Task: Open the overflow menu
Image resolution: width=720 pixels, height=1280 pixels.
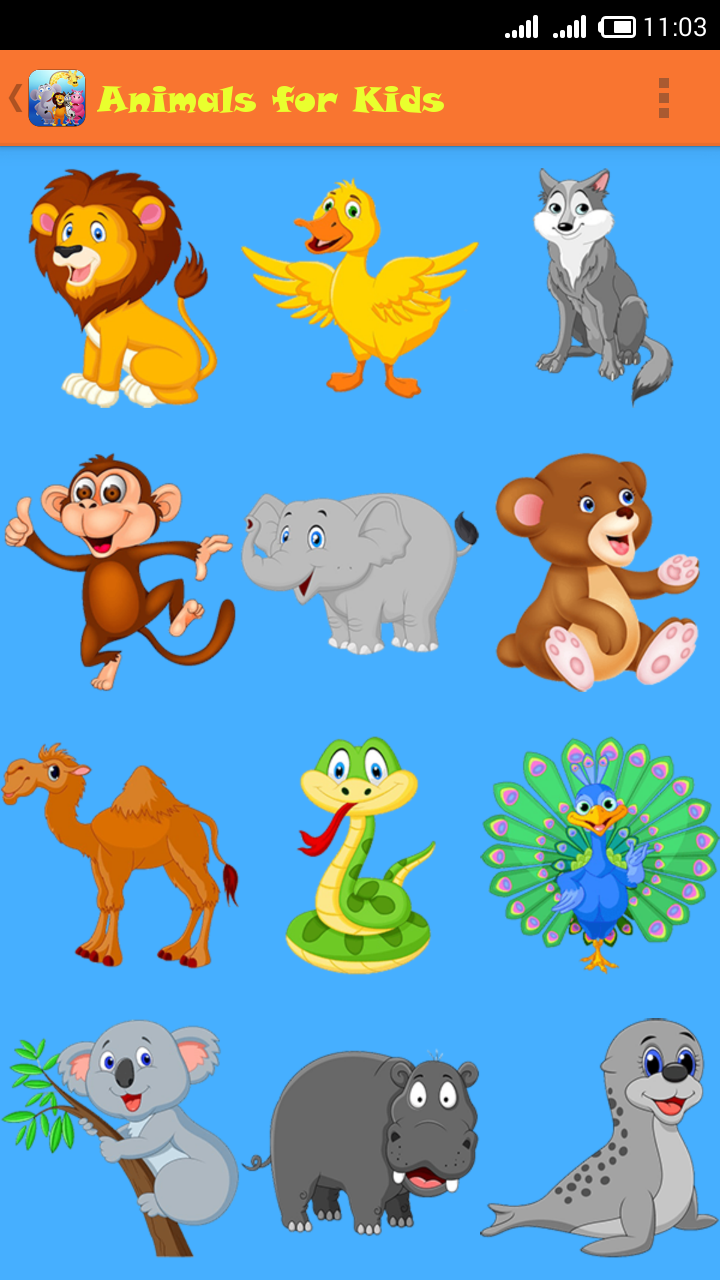Action: [x=663, y=98]
